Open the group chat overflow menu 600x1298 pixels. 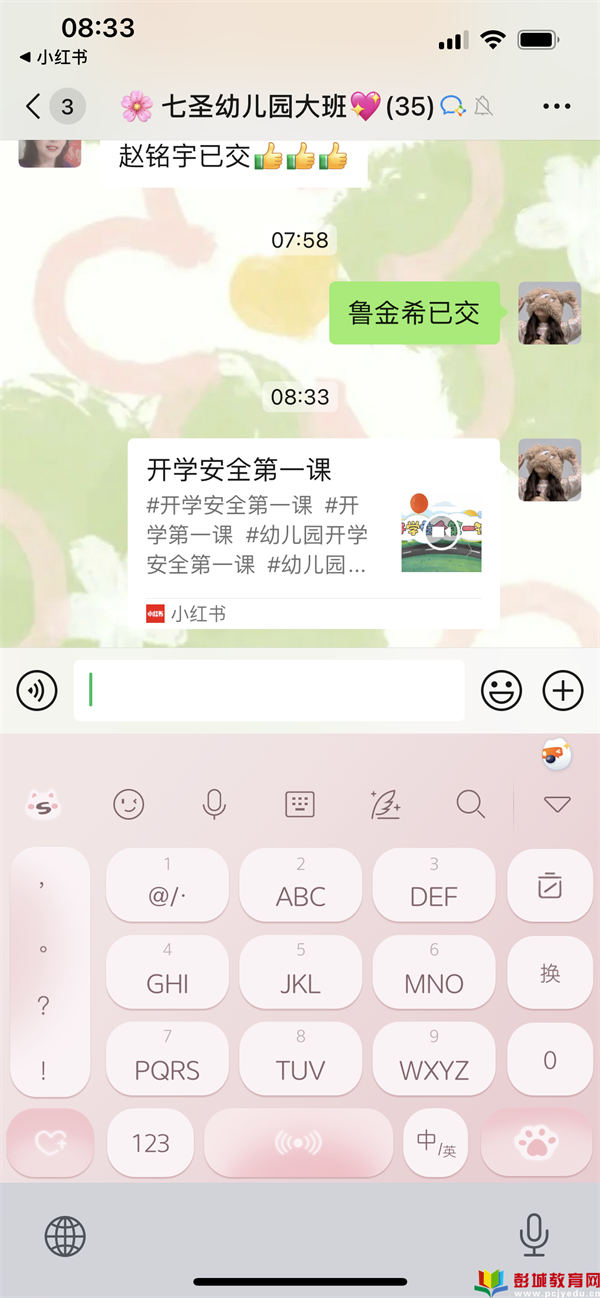556,106
